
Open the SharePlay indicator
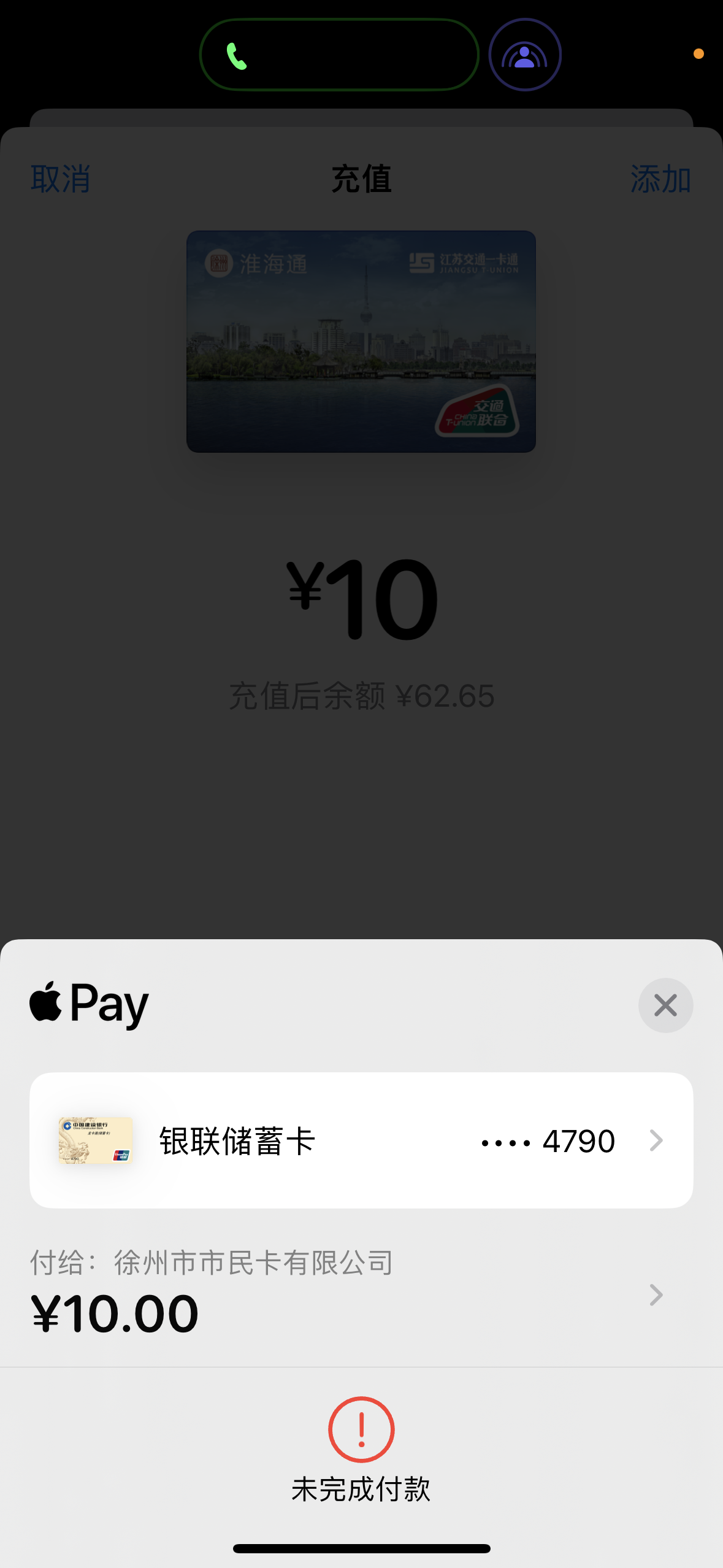tap(524, 55)
